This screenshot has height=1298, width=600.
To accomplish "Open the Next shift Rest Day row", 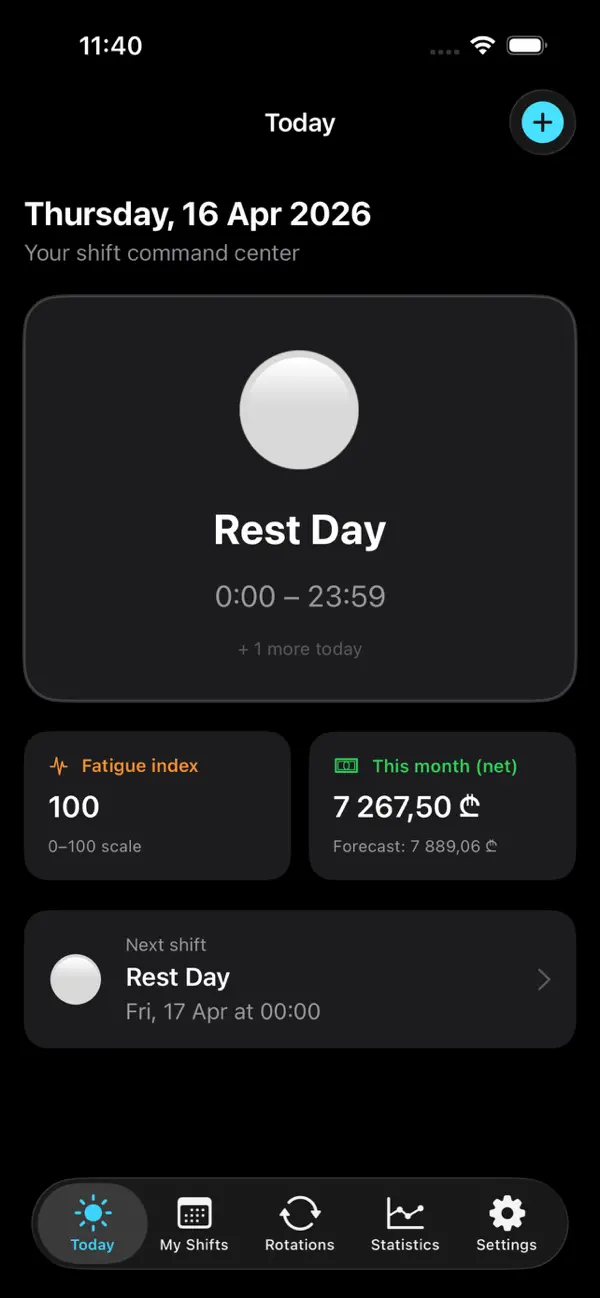I will [x=300, y=979].
